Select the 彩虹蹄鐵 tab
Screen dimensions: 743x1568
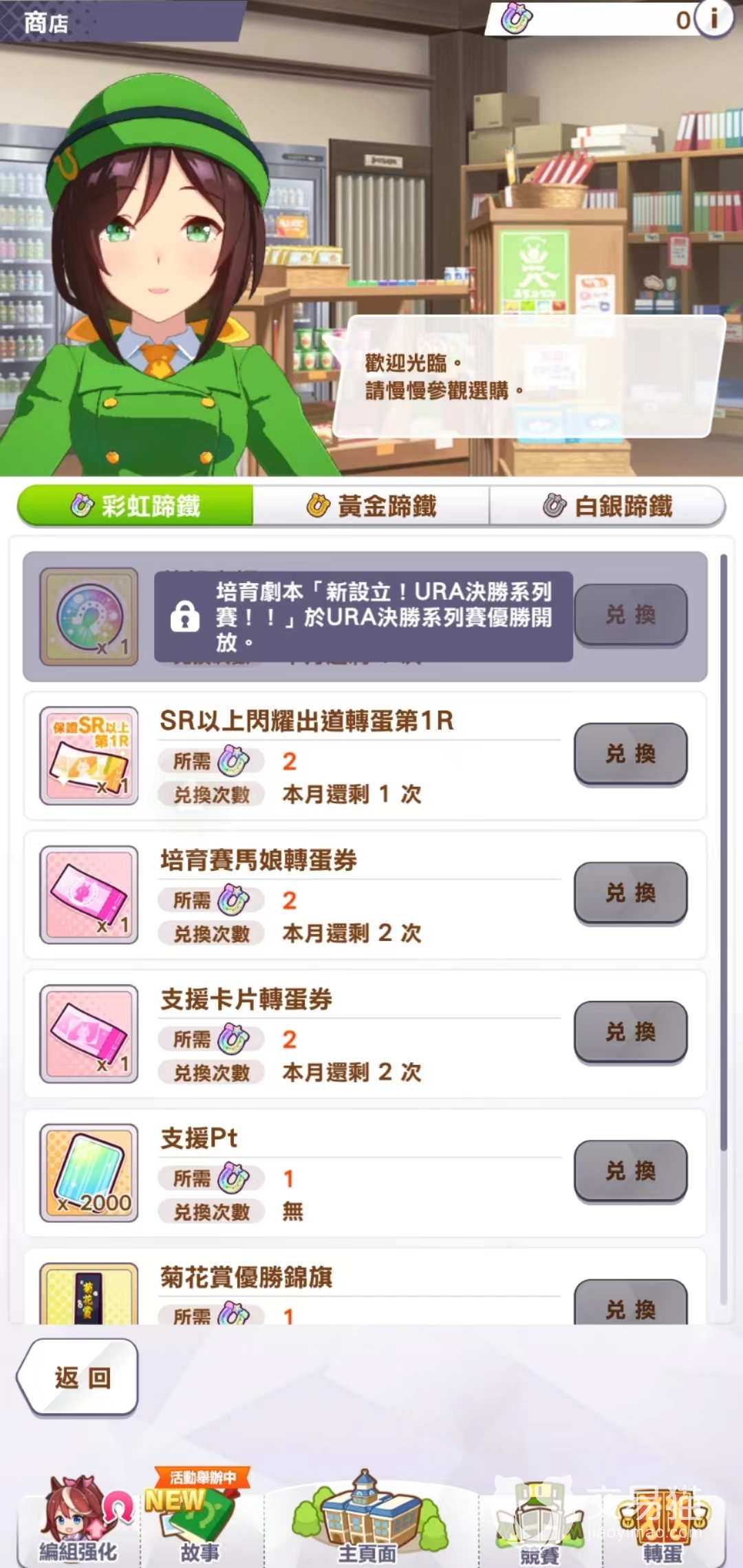coord(136,506)
